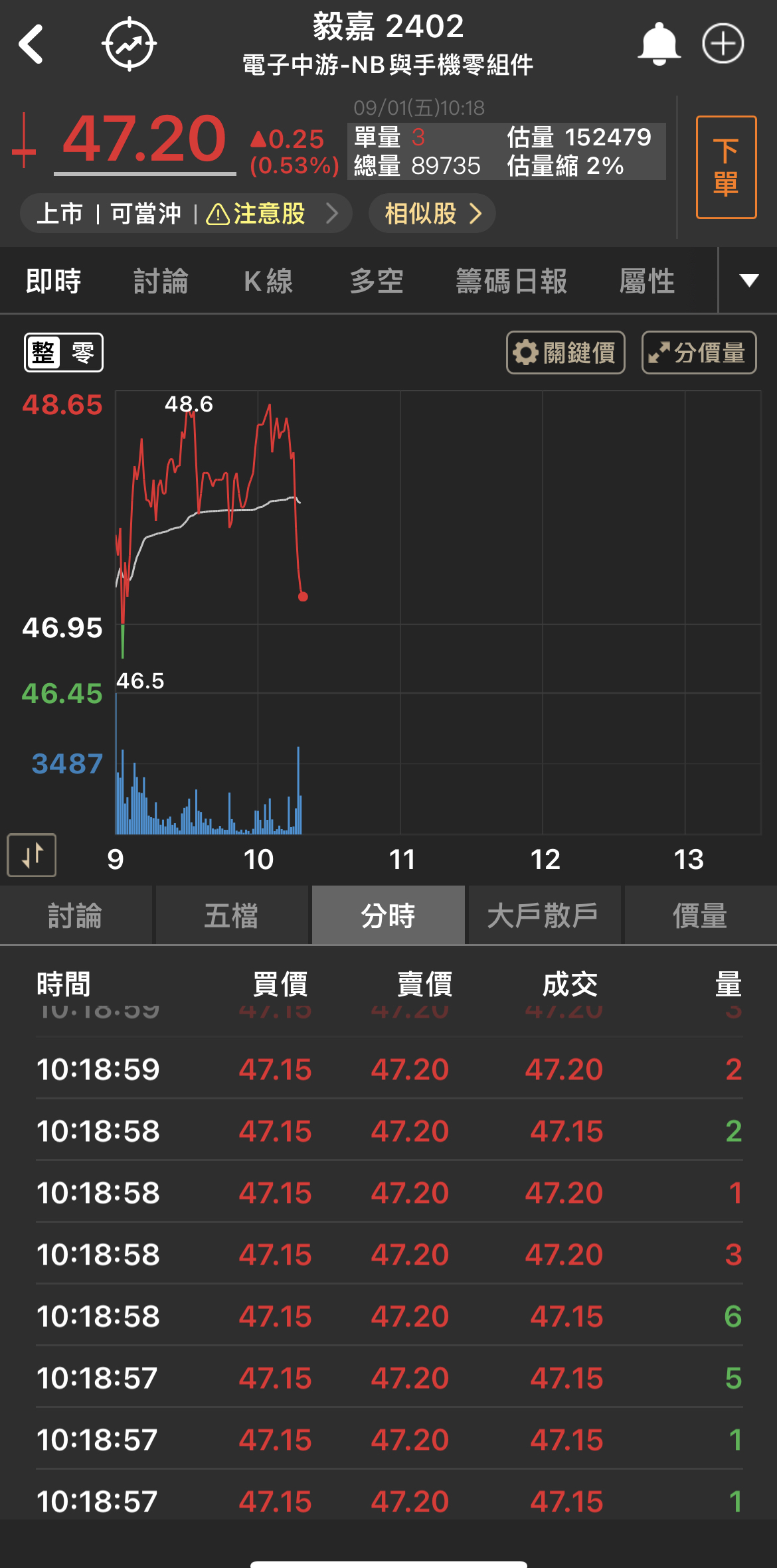Select the 籌碼日報 tab
777x1568 pixels.
(x=511, y=281)
